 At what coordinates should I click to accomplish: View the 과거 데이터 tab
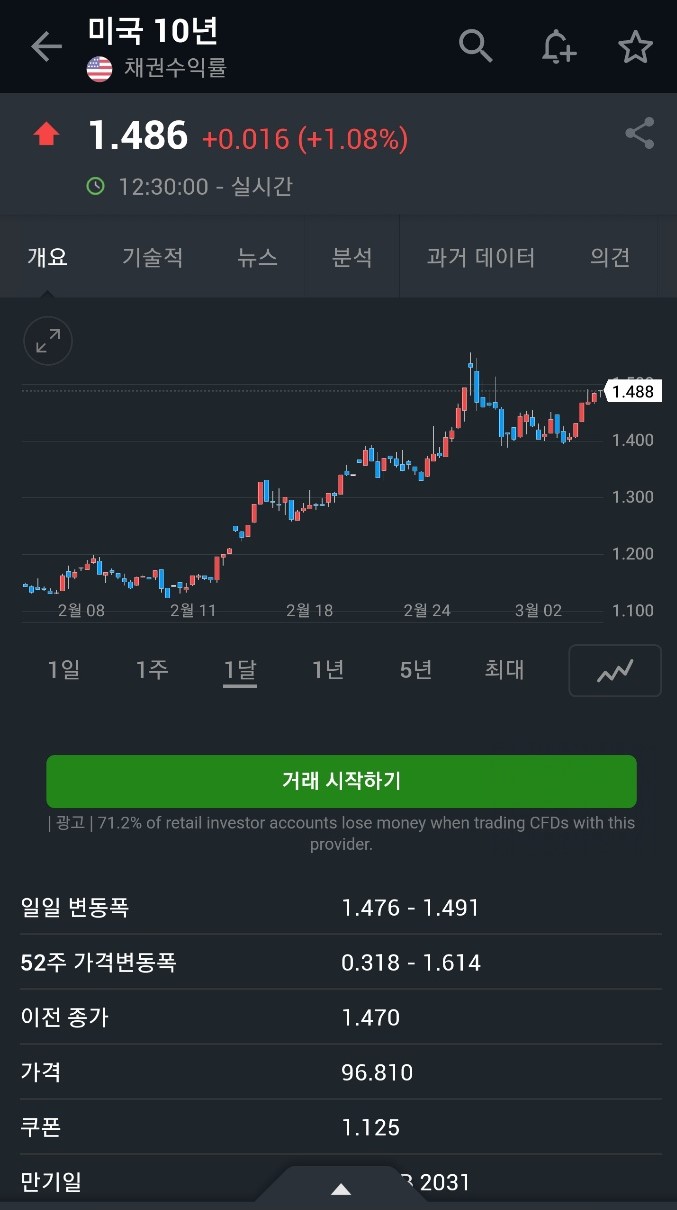tap(481, 257)
